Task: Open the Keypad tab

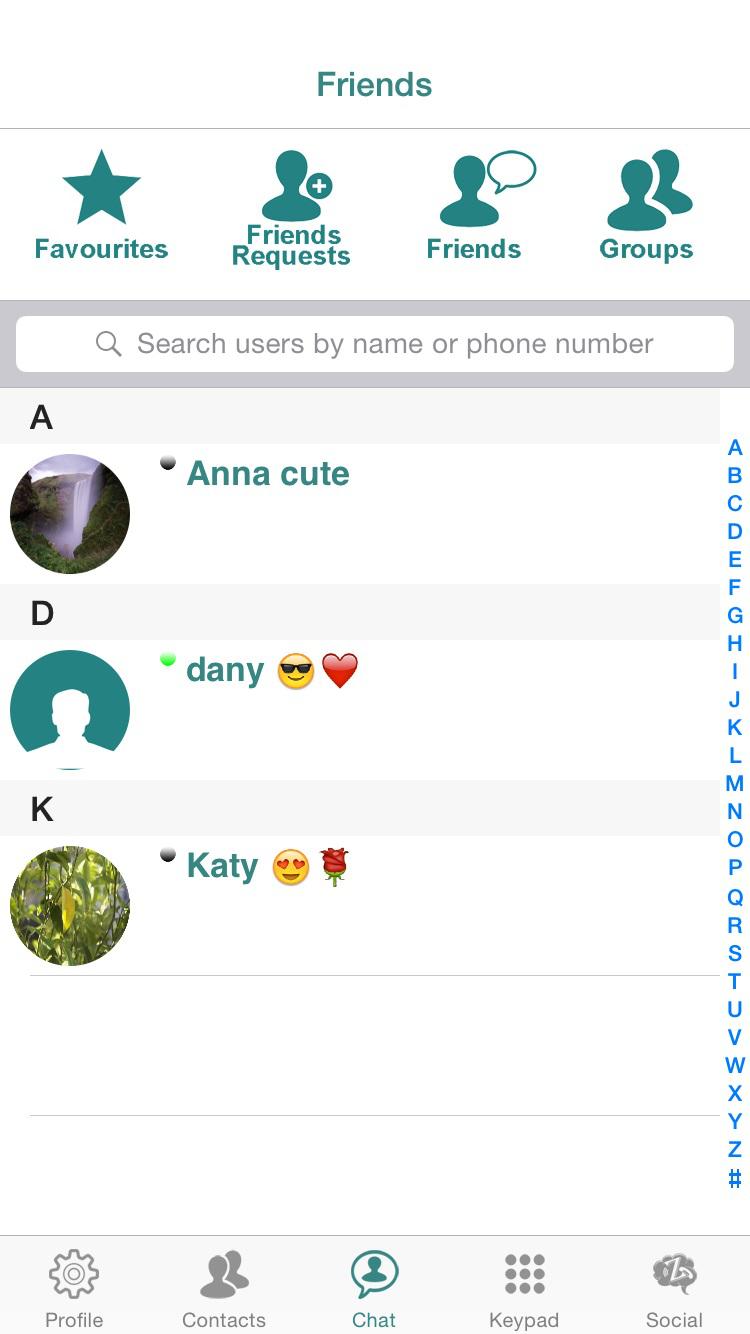Action: [524, 1288]
